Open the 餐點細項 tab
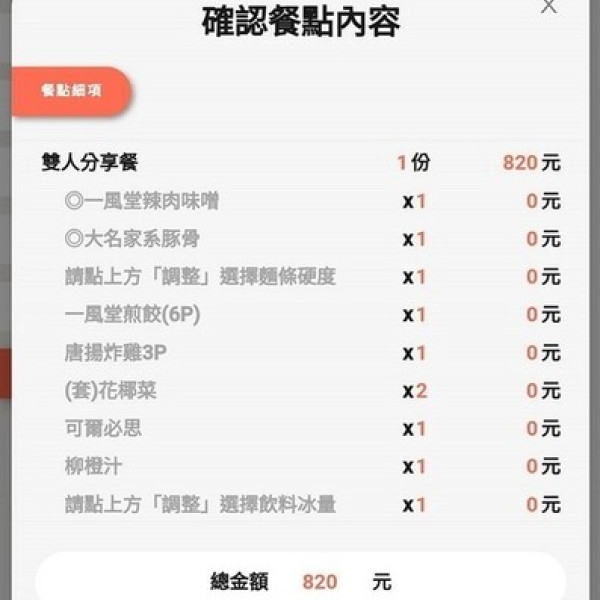This screenshot has height=600, width=600. tap(71, 91)
